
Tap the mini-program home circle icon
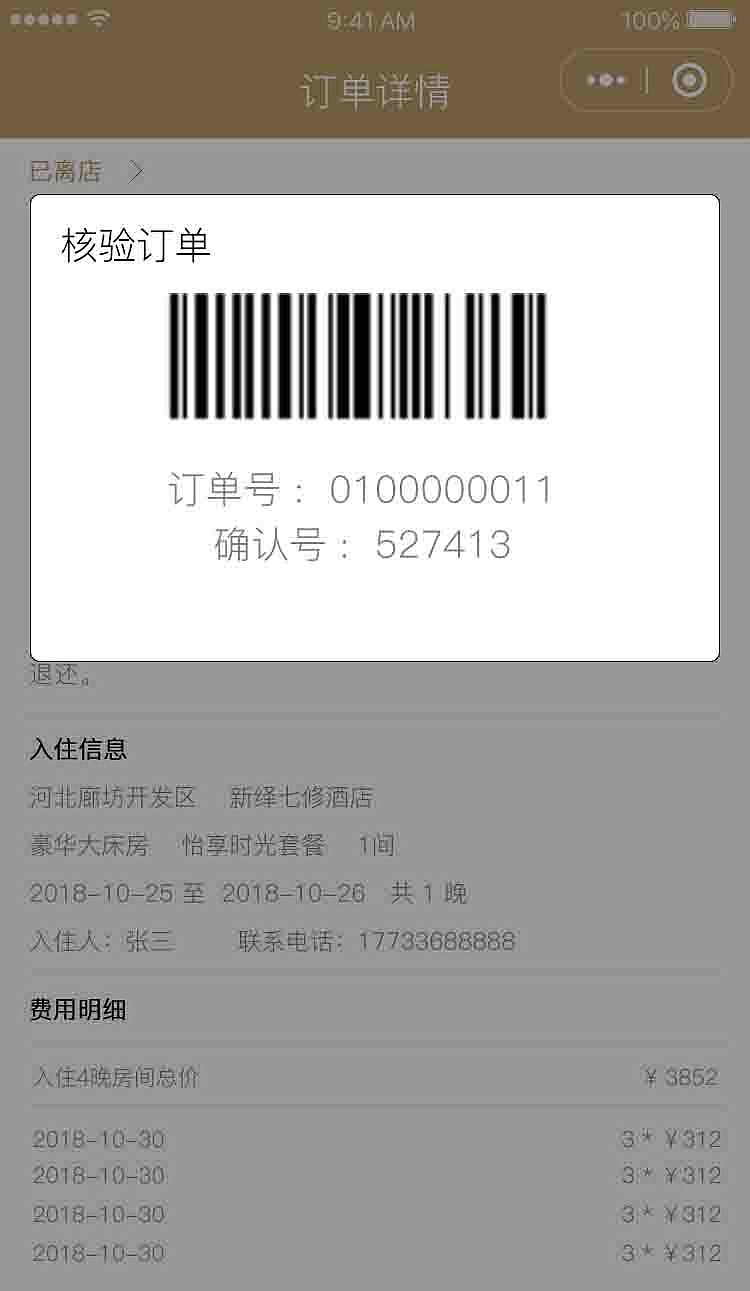[685, 80]
